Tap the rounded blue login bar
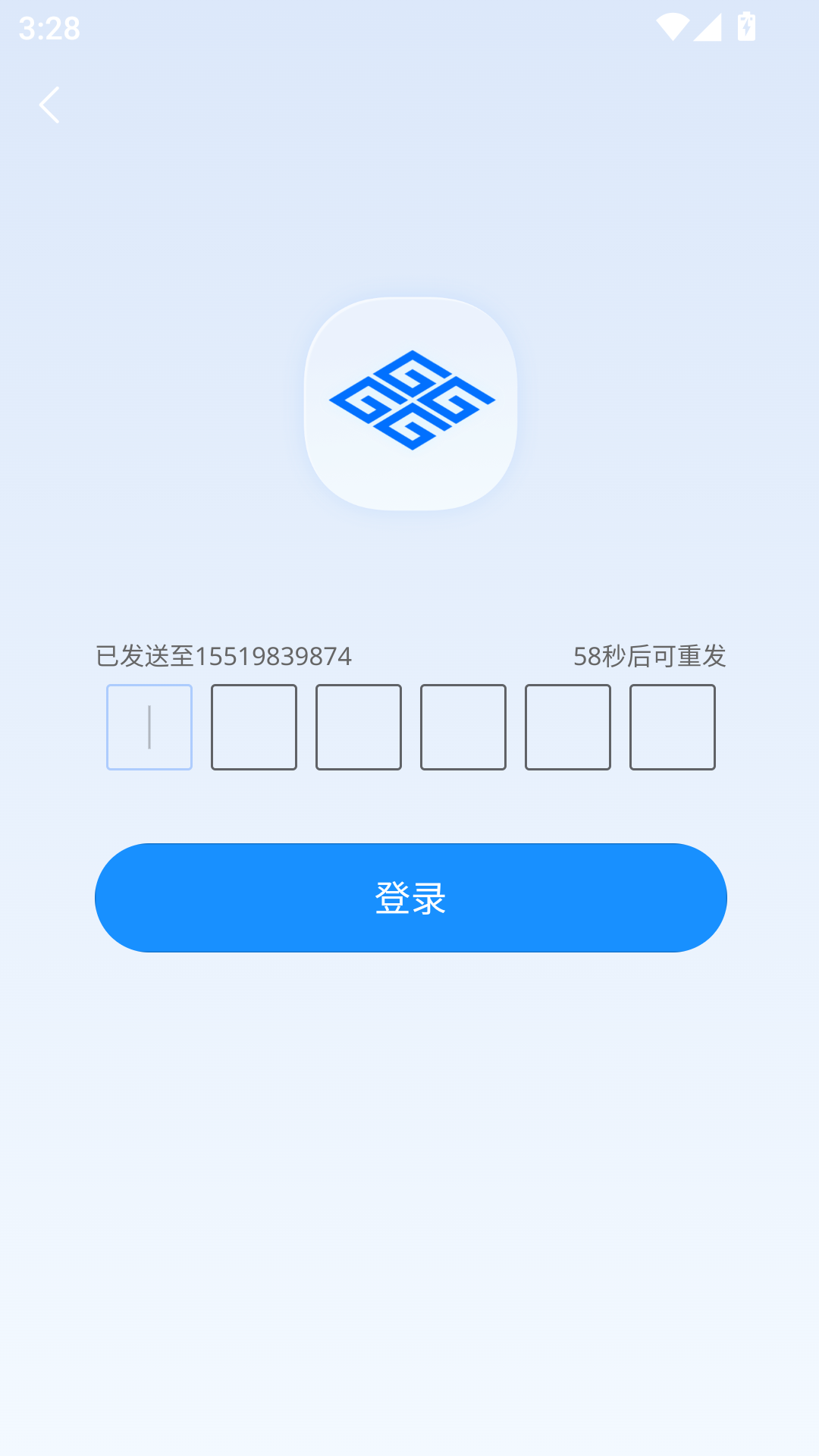 [409, 897]
